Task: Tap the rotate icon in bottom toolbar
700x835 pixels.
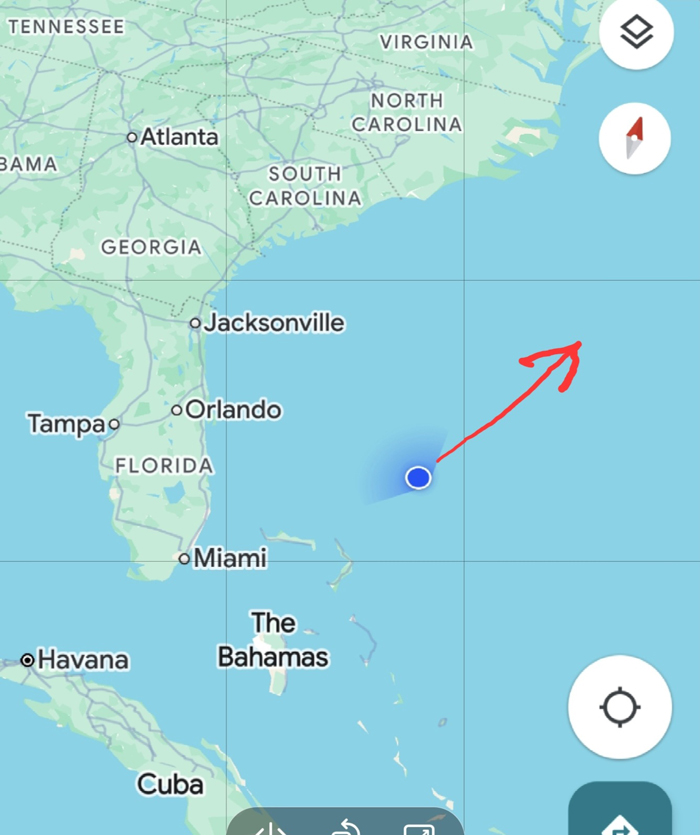Action: tap(346, 826)
